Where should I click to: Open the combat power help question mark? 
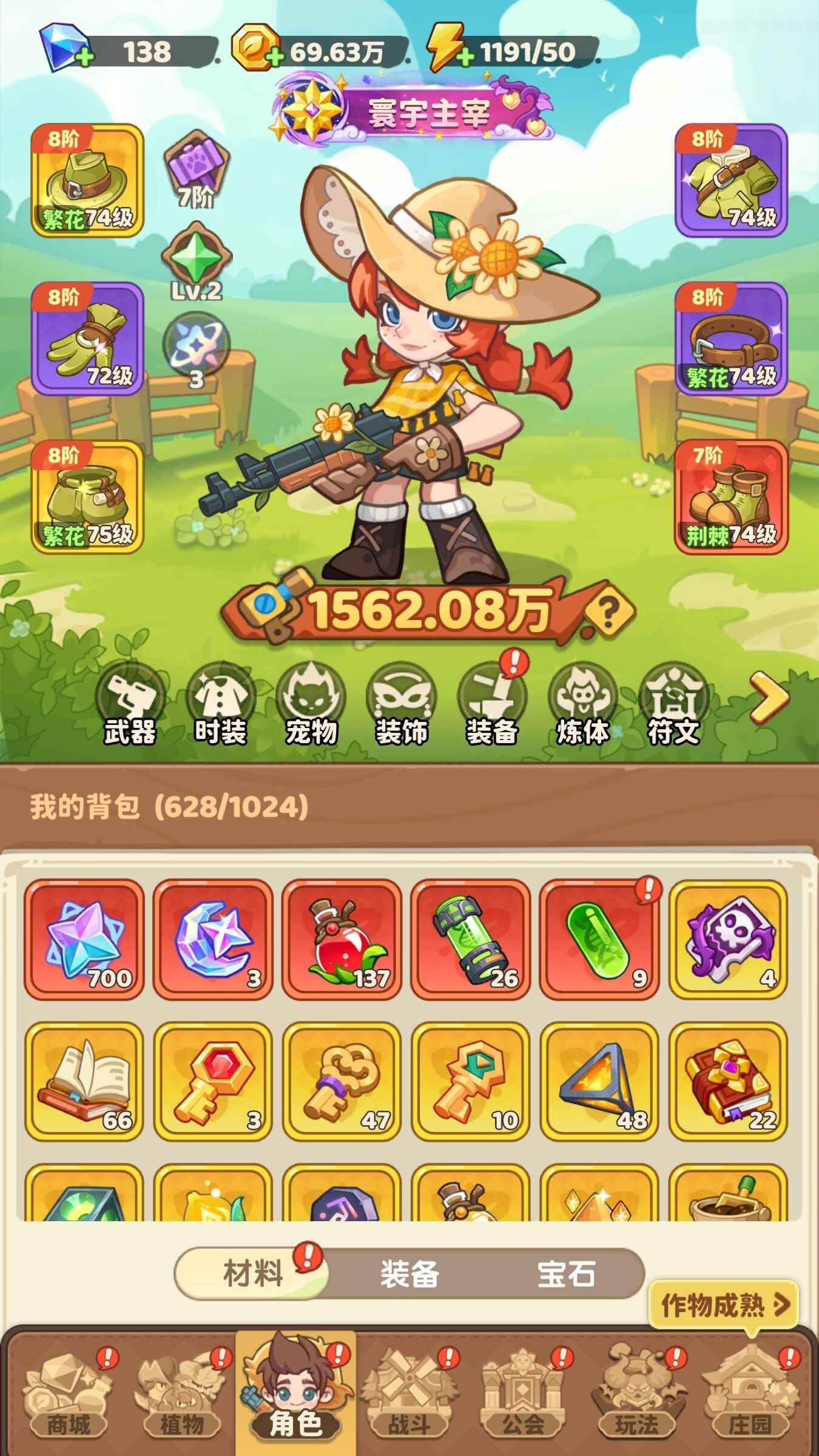pyautogui.click(x=610, y=612)
